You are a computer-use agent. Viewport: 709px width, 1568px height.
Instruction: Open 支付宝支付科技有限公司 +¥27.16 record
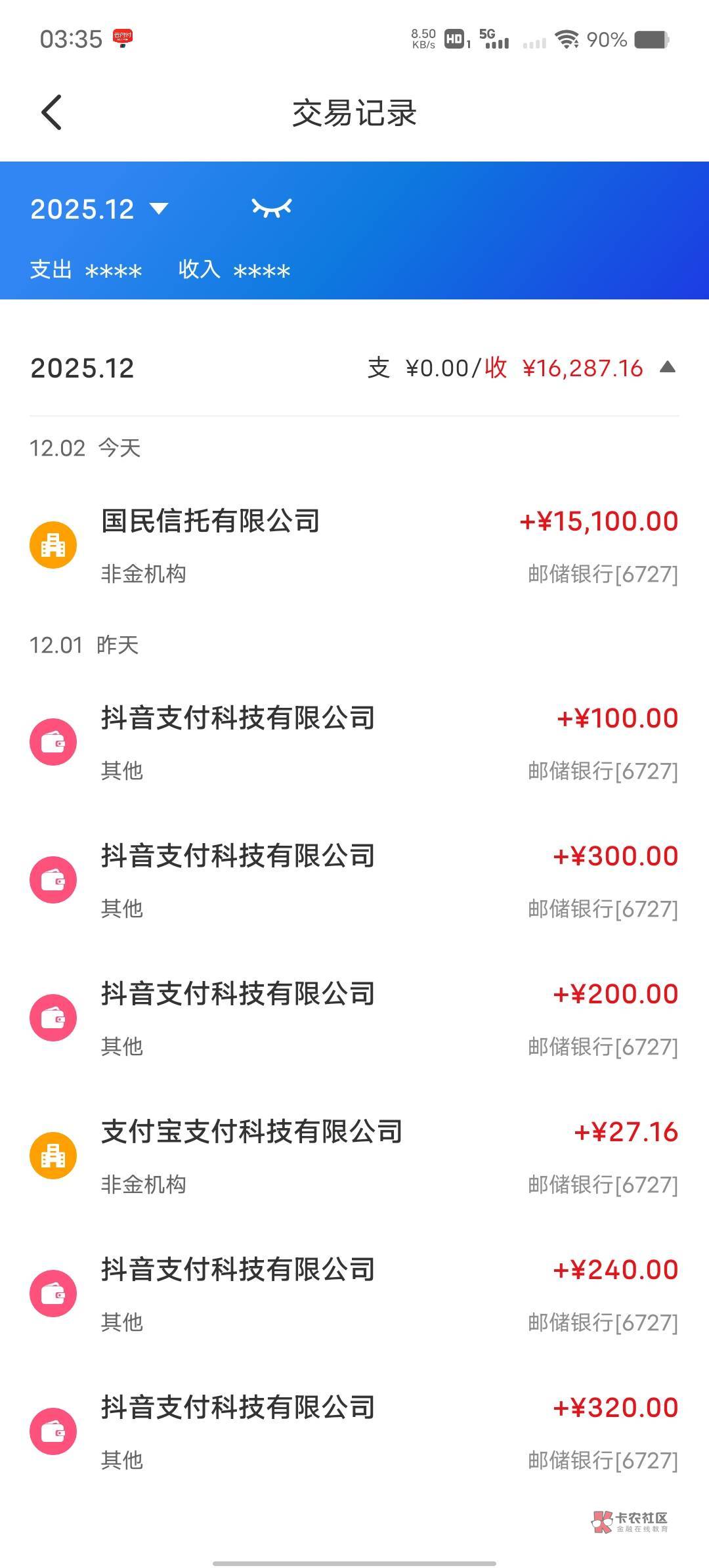coord(354,1156)
